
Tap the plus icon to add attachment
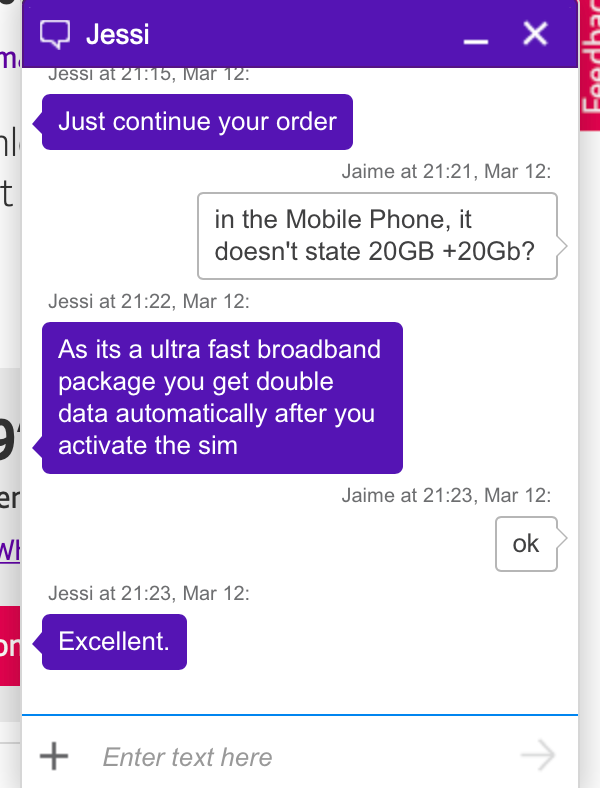point(54,756)
